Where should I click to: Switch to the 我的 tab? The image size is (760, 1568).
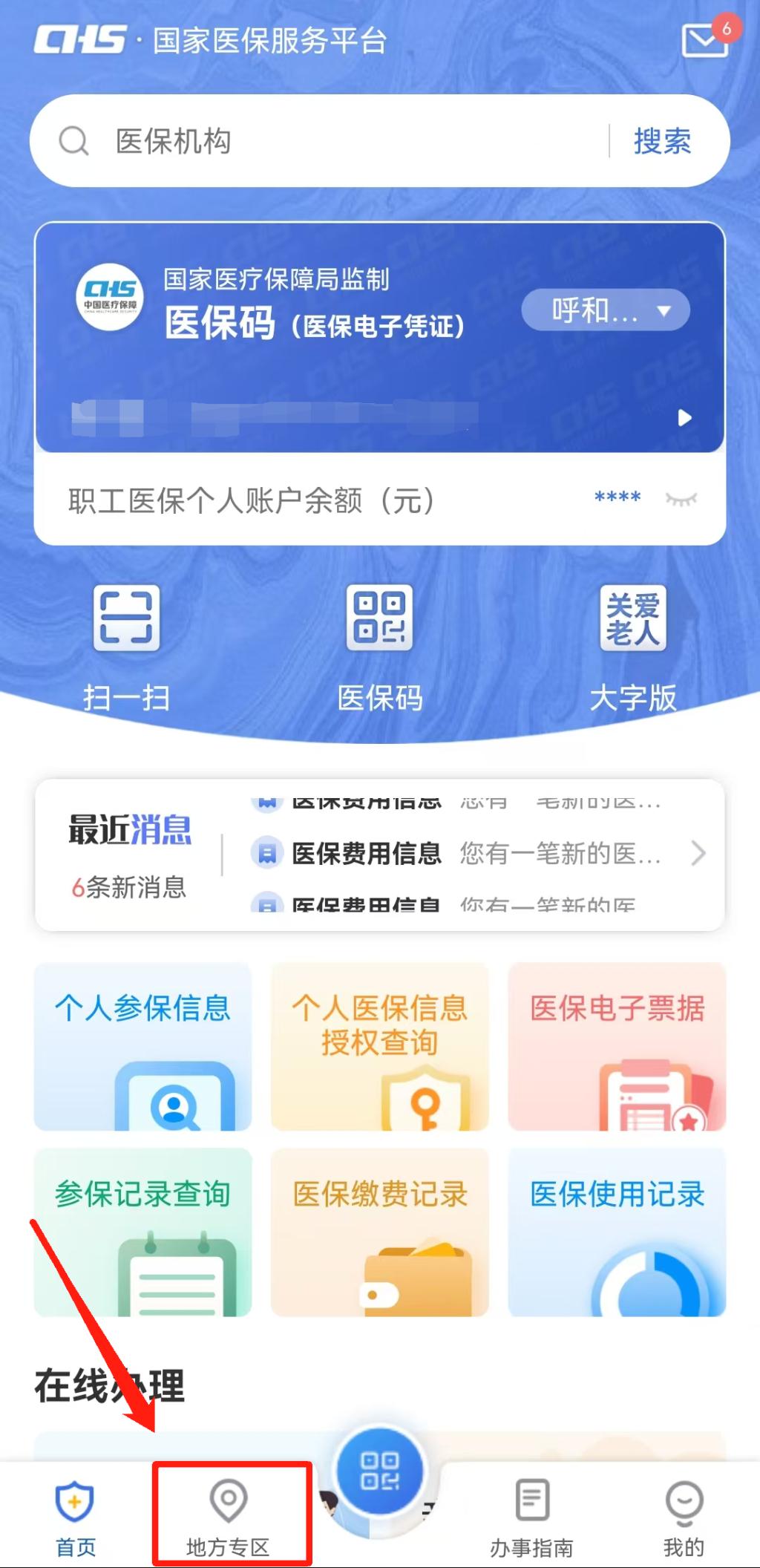click(x=684, y=1516)
